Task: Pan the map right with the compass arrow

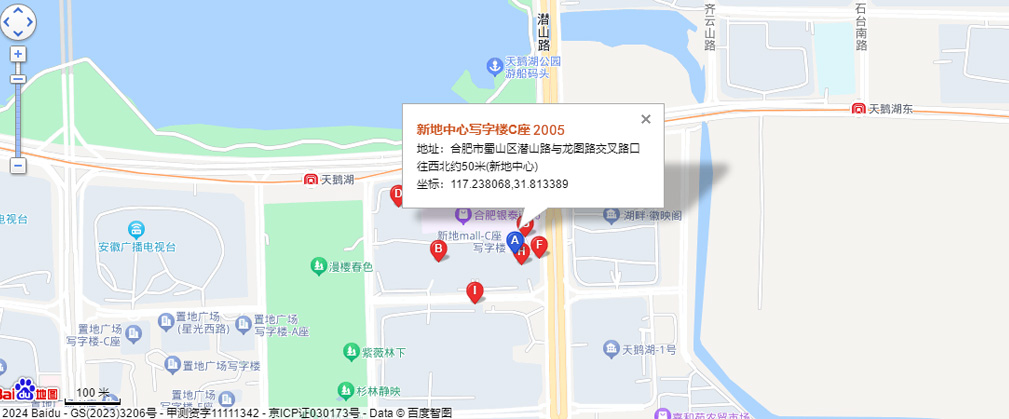Action: click(31, 21)
